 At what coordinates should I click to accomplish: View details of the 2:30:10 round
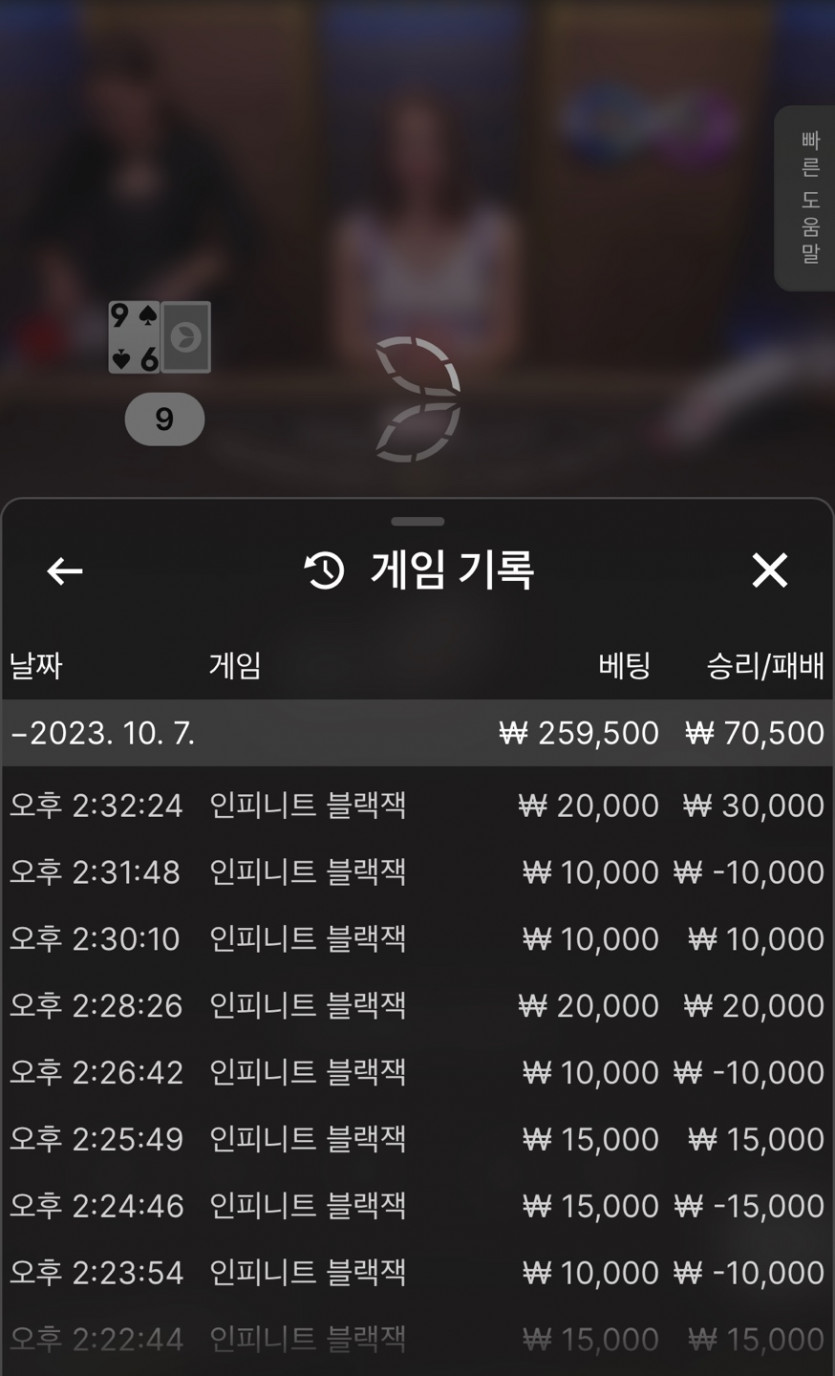418,939
